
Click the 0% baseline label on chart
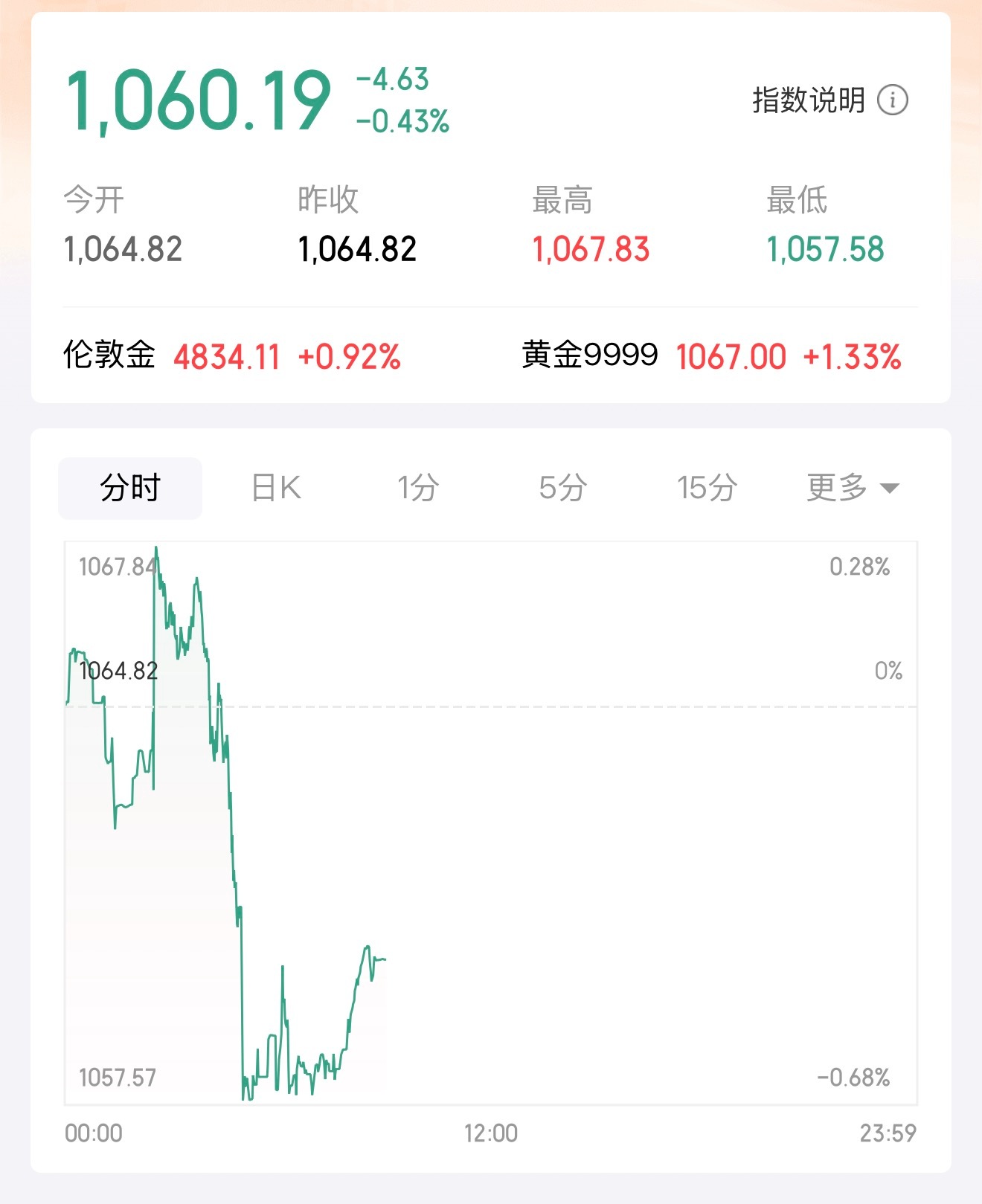[x=888, y=672]
